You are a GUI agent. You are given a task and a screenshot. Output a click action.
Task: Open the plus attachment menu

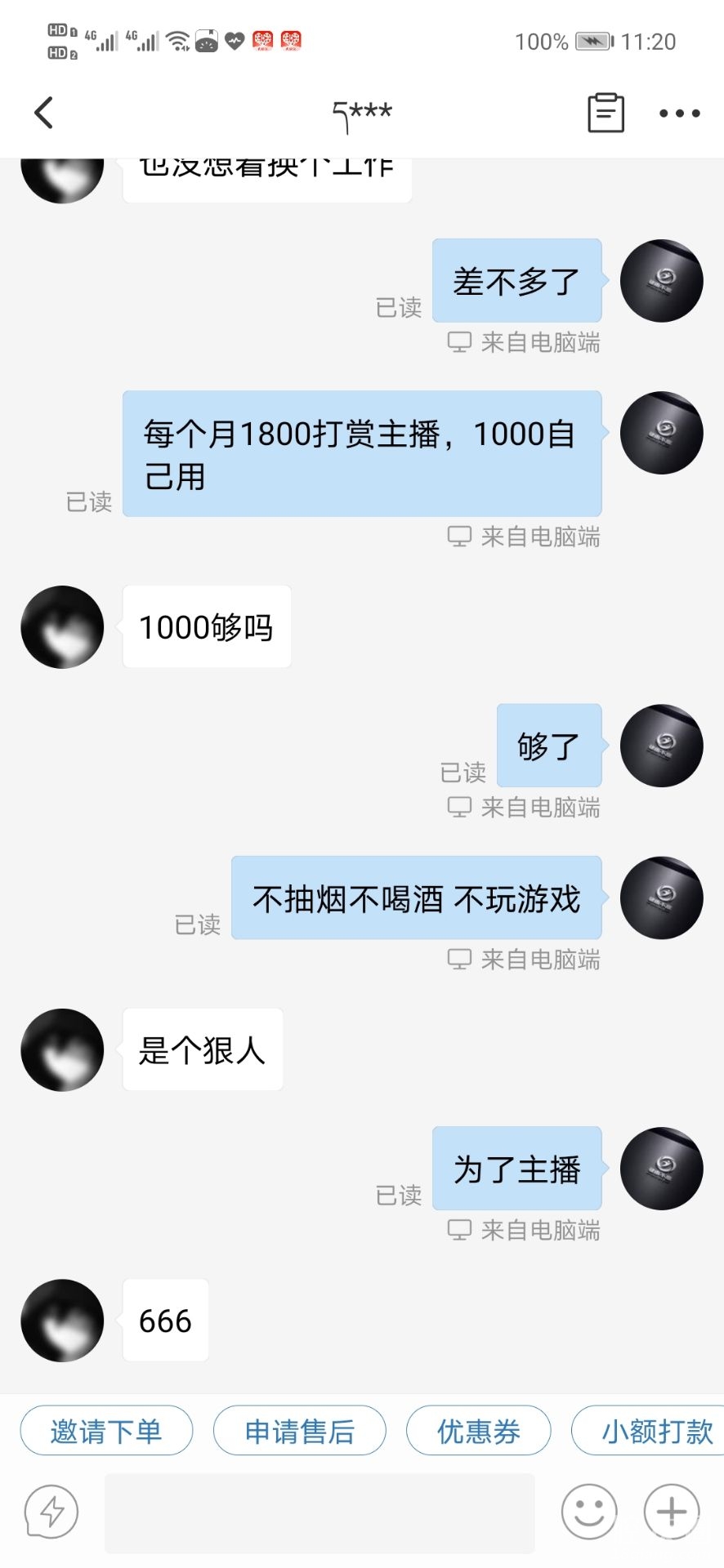[672, 1512]
